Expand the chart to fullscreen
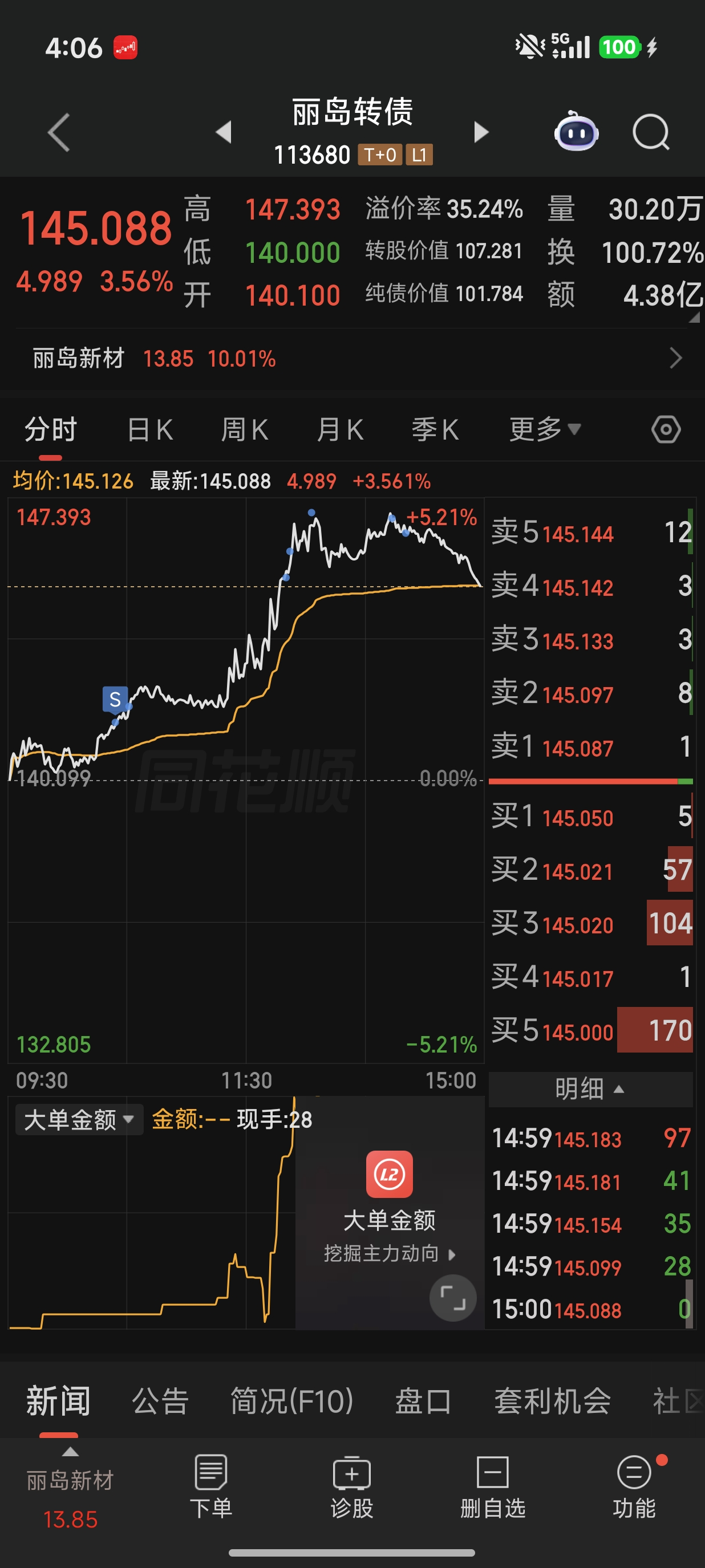Viewport: 705px width, 1568px height. (x=452, y=1297)
